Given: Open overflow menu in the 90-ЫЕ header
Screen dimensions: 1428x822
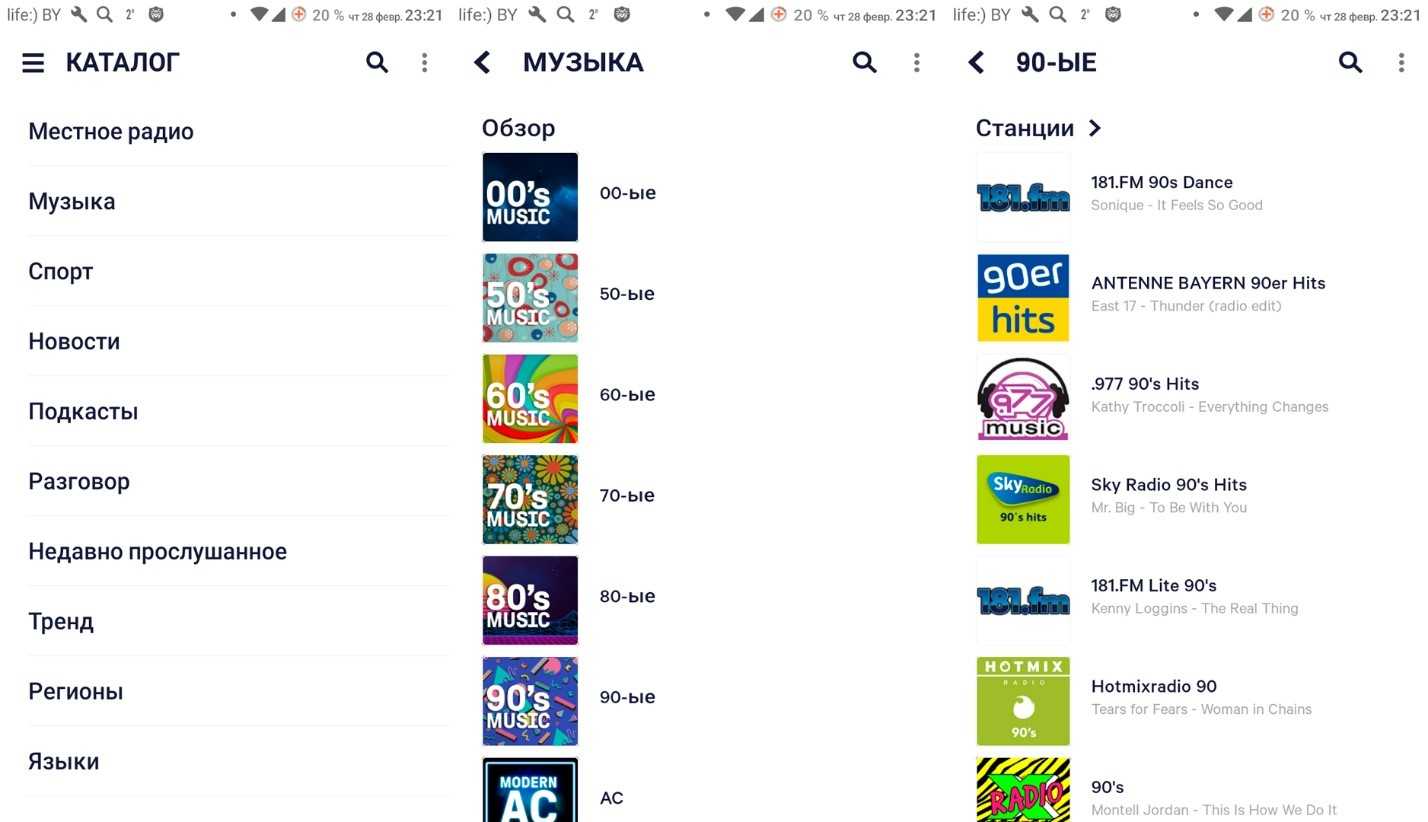Looking at the screenshot, I should coord(1400,63).
